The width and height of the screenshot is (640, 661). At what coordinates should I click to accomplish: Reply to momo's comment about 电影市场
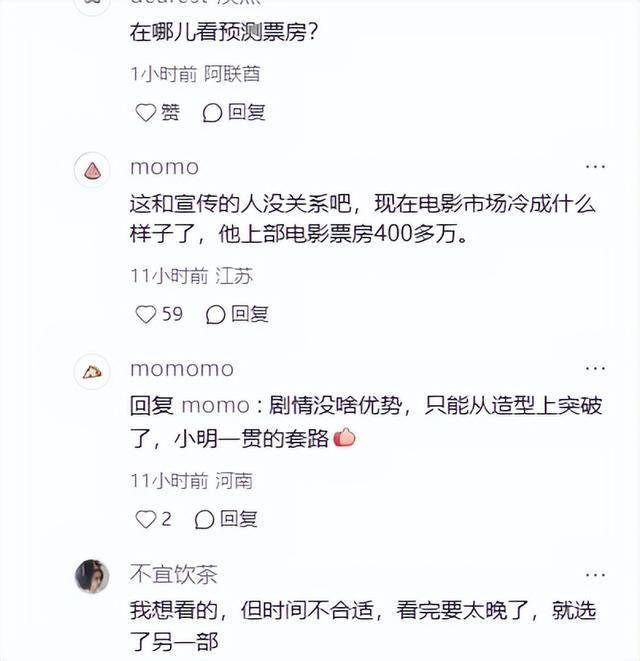(238, 314)
